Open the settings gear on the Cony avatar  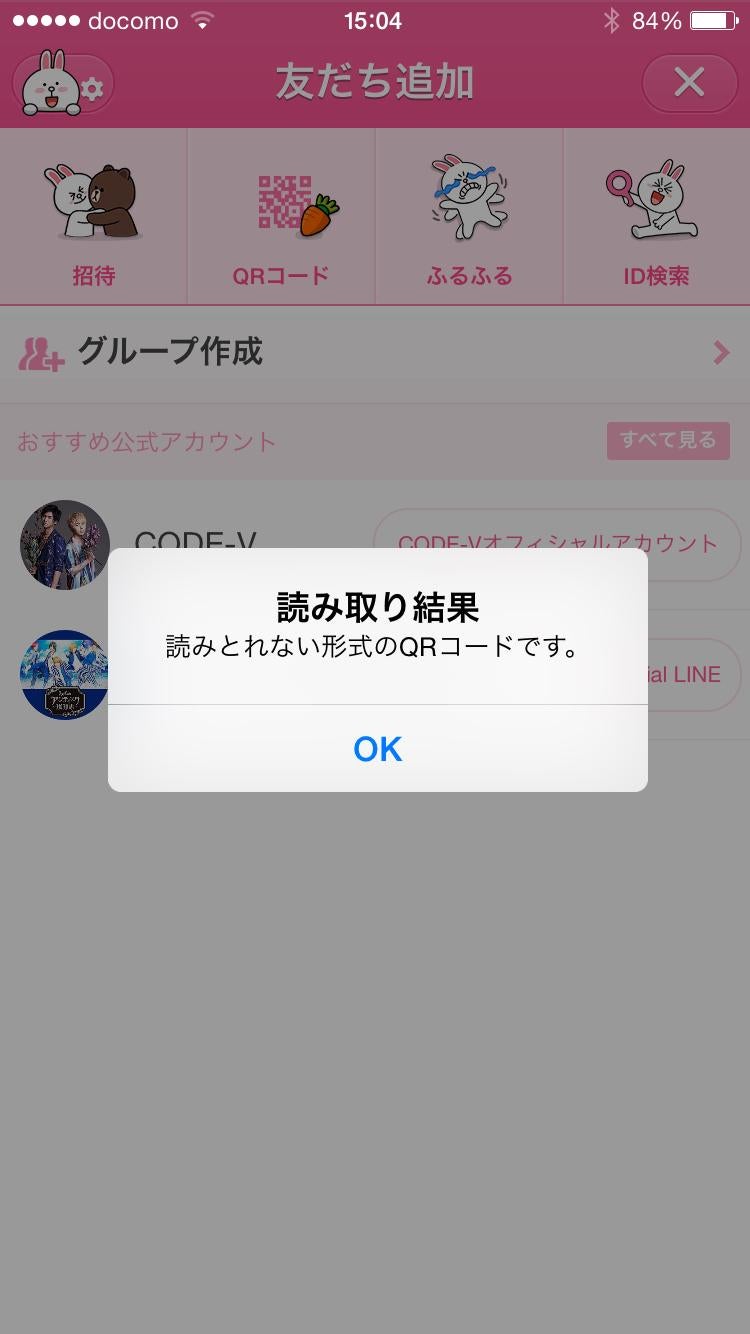tap(90, 88)
